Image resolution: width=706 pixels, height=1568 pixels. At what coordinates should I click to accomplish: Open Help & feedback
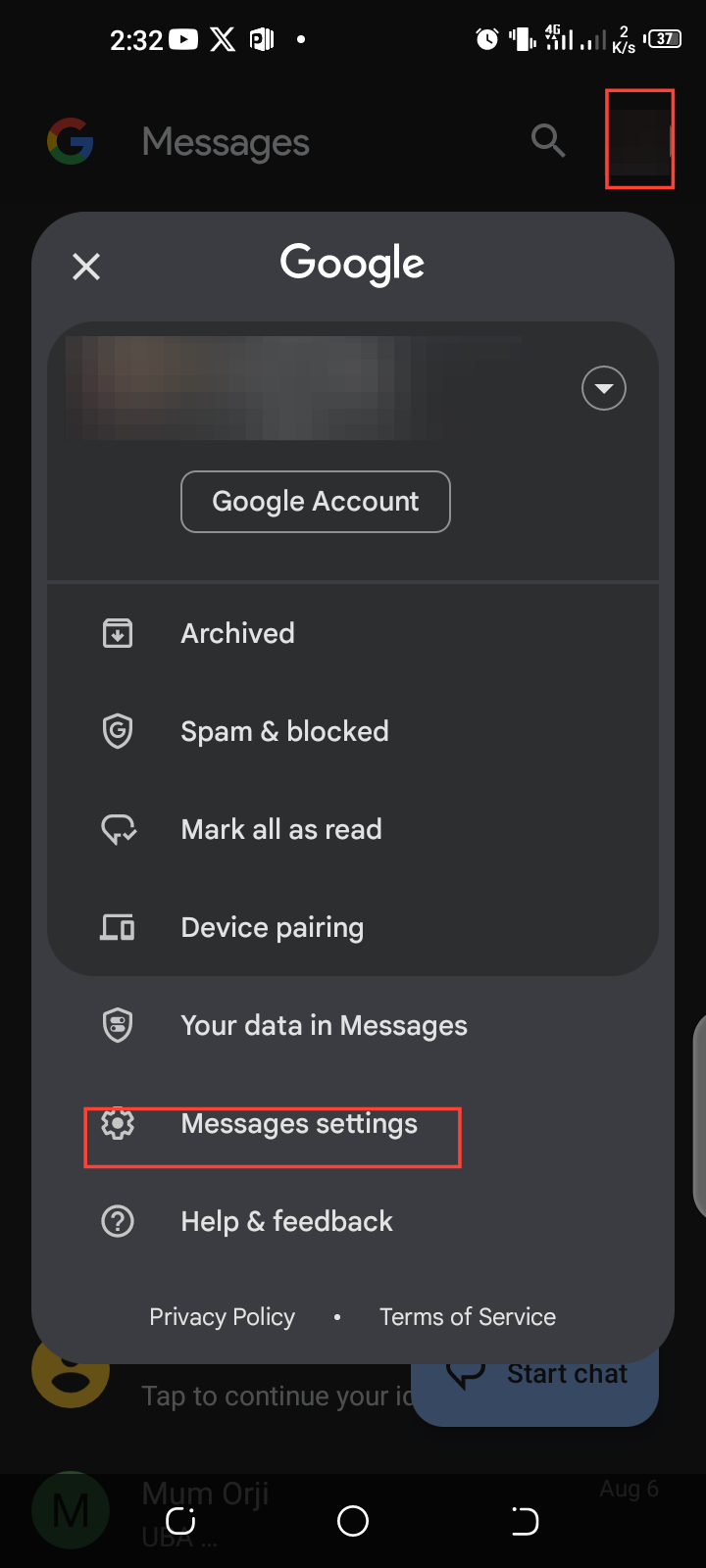286,1221
